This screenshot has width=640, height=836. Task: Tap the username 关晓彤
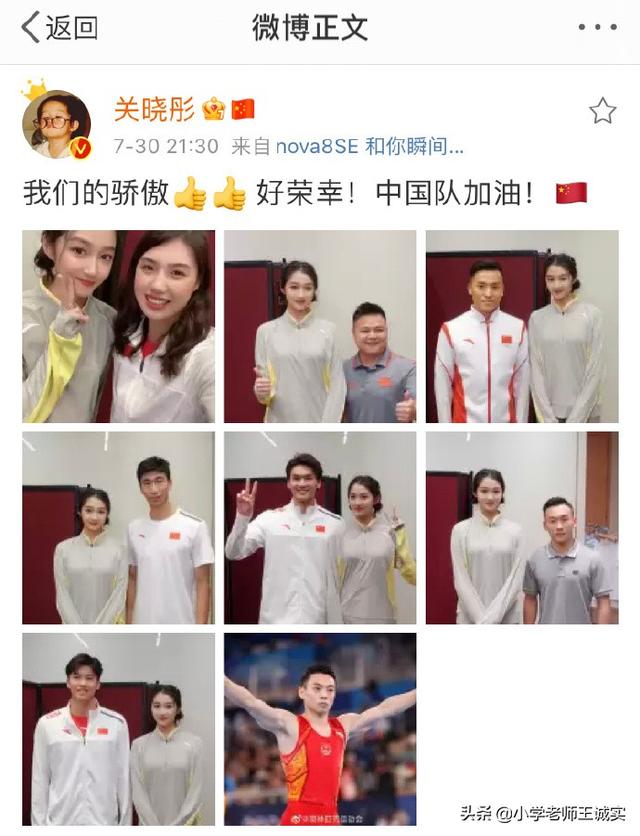(x=153, y=109)
